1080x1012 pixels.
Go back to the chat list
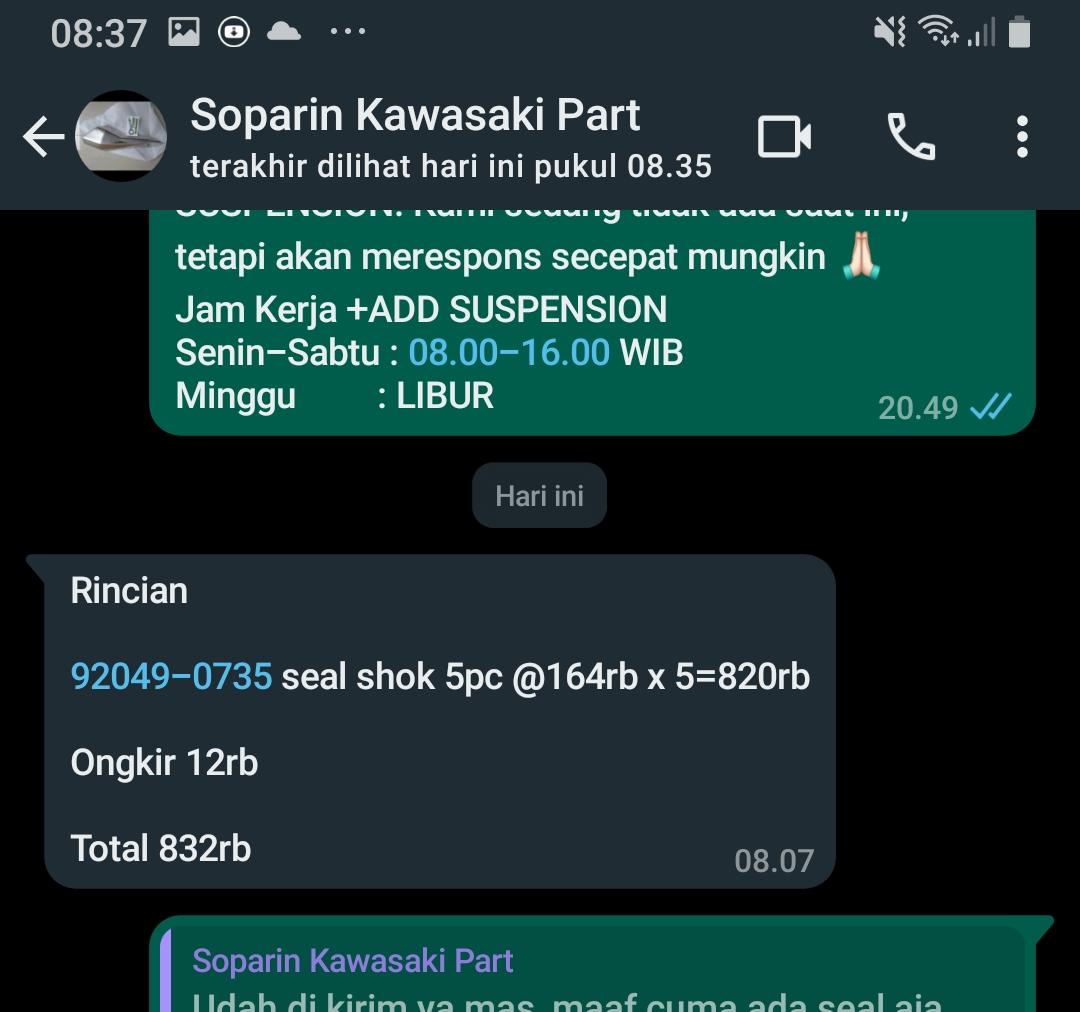point(42,137)
